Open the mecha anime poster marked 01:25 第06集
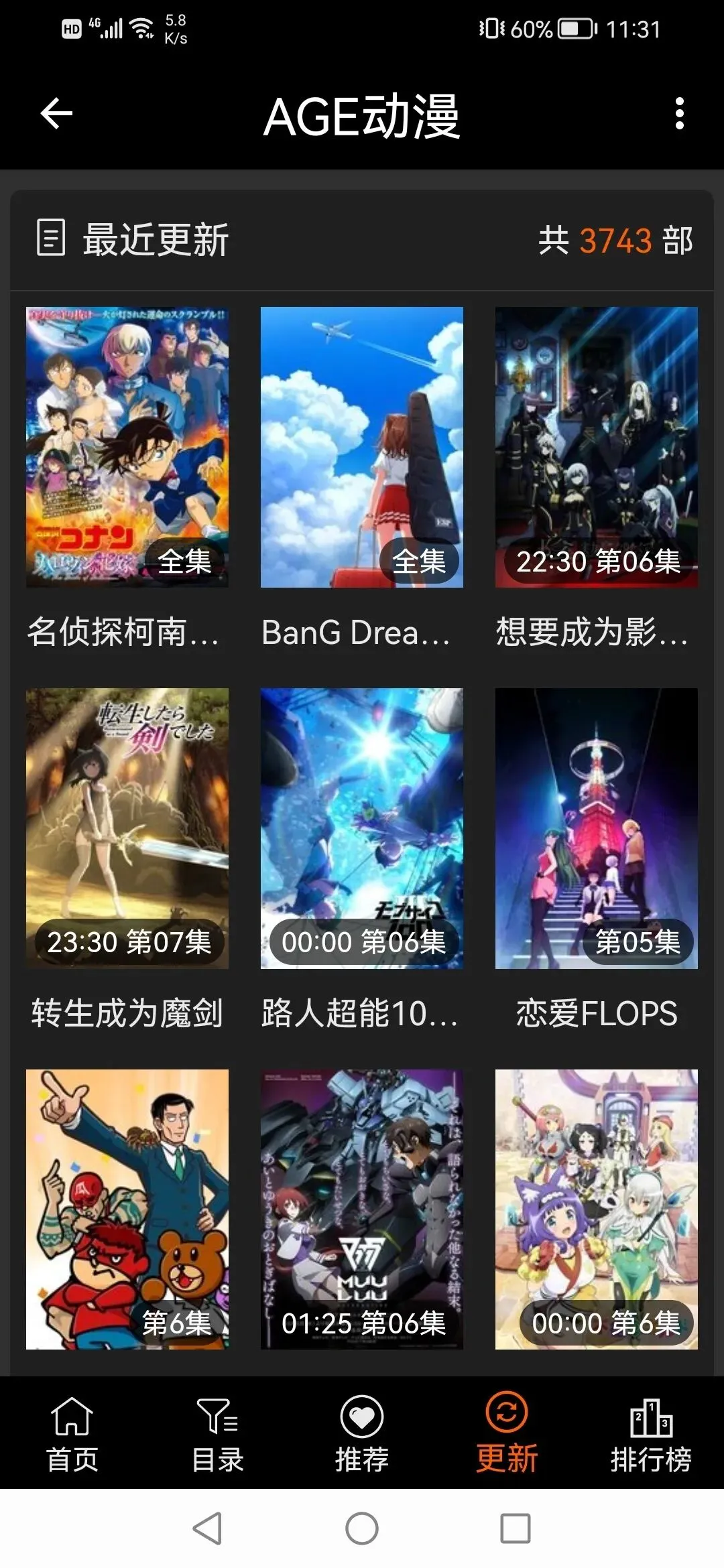This screenshot has width=724, height=1568. click(x=362, y=1209)
